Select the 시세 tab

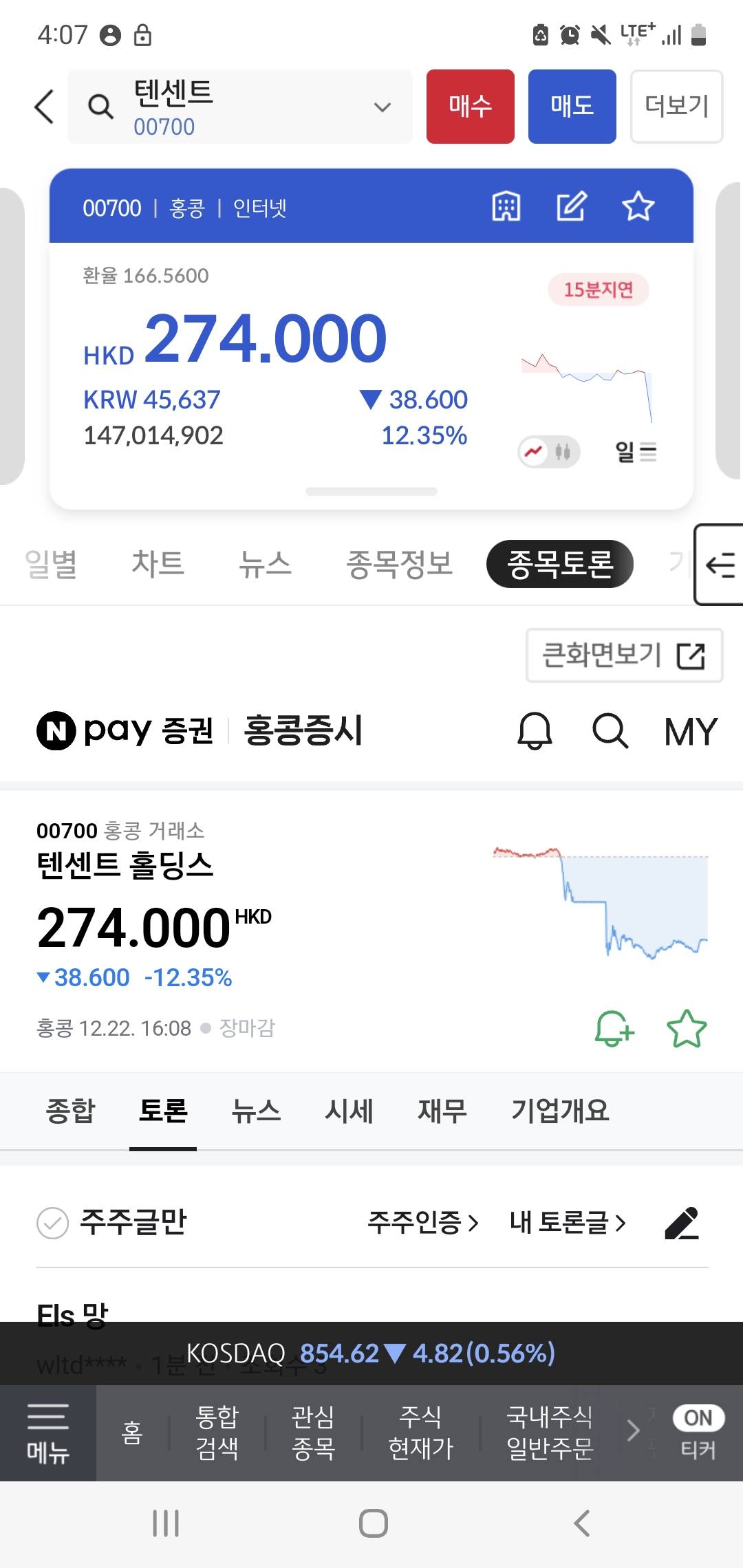pos(349,1111)
